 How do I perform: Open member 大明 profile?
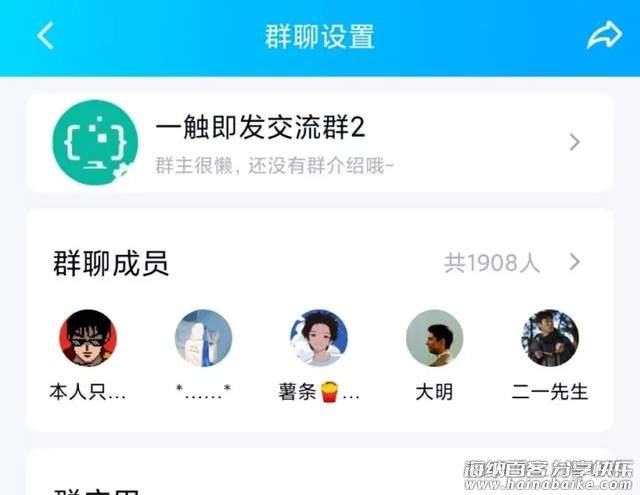click(x=434, y=338)
